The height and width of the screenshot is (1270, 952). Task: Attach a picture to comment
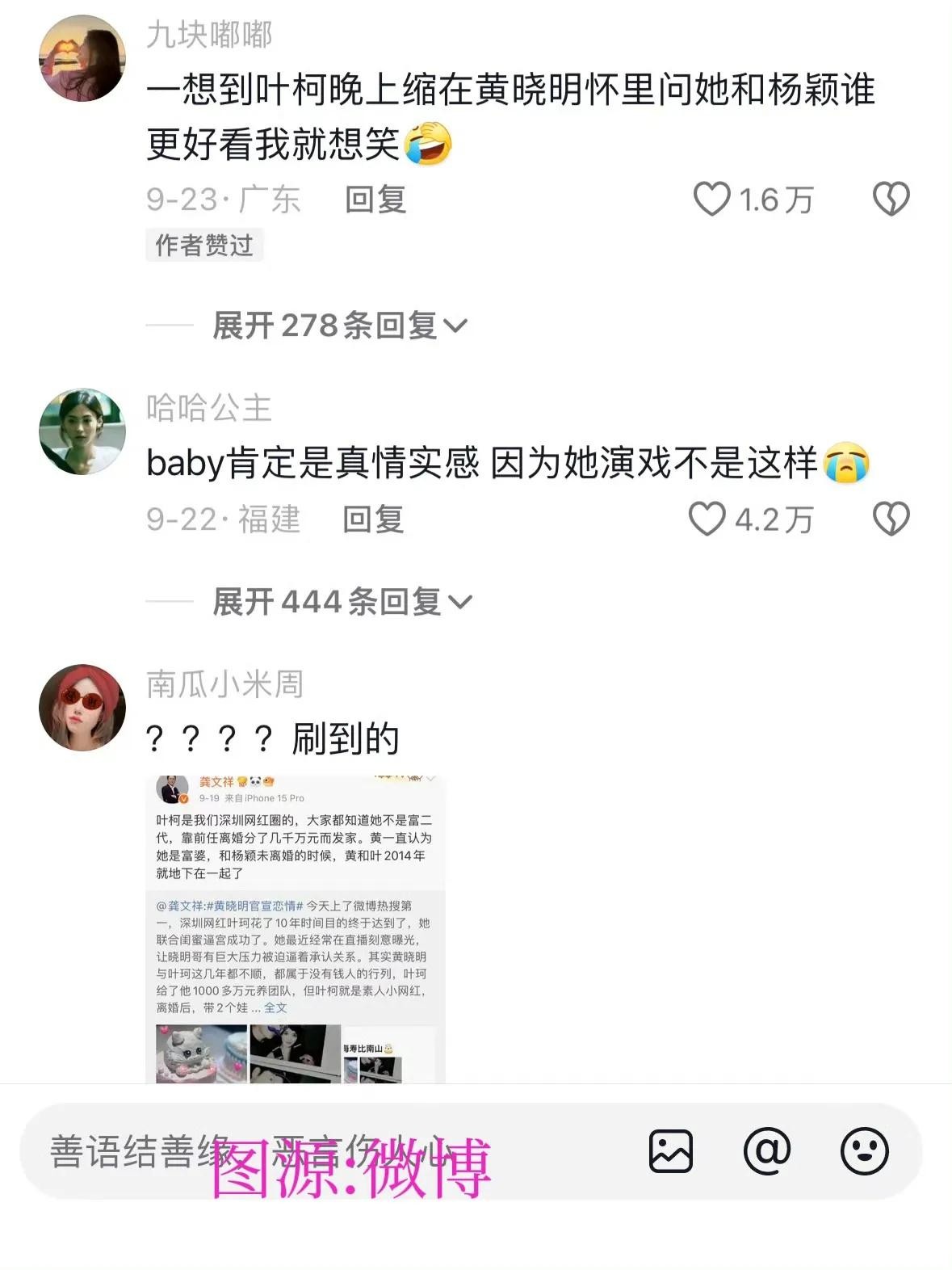[671, 1151]
